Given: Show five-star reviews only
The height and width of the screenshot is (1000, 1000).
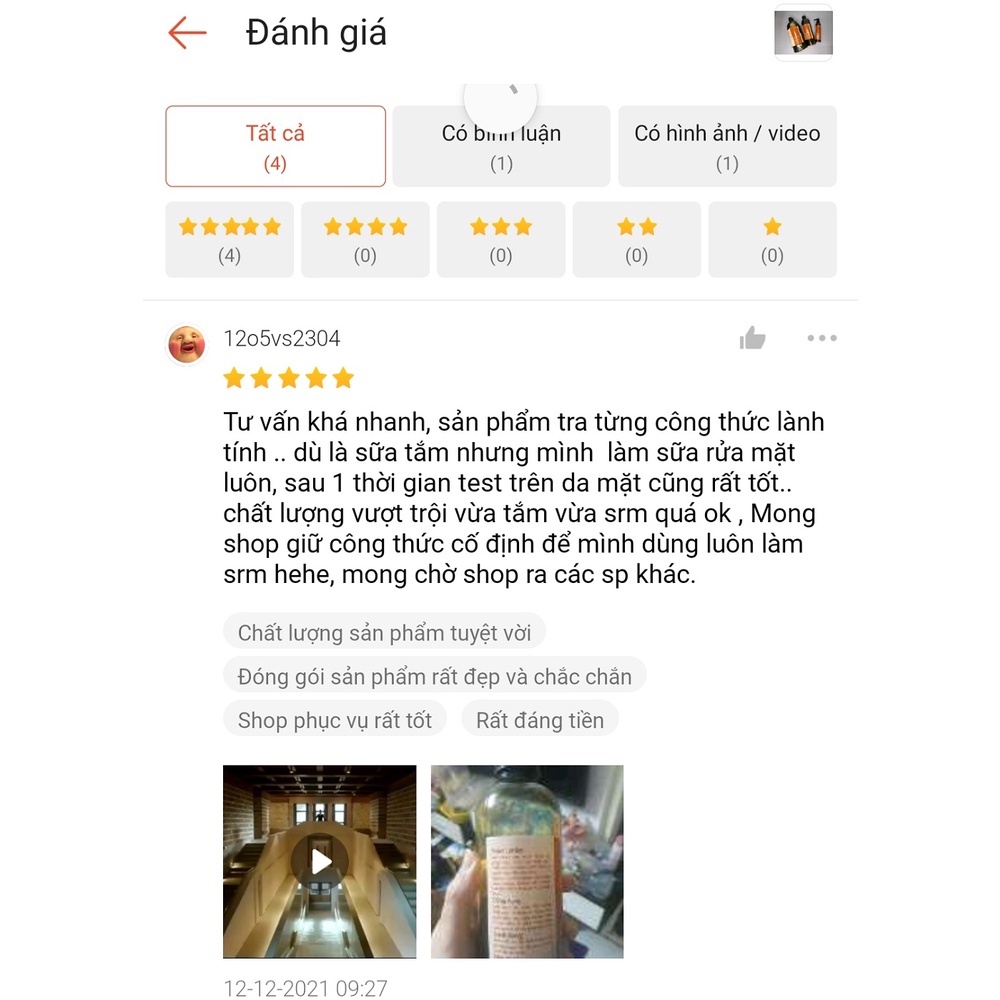Looking at the screenshot, I should pyautogui.click(x=229, y=240).
